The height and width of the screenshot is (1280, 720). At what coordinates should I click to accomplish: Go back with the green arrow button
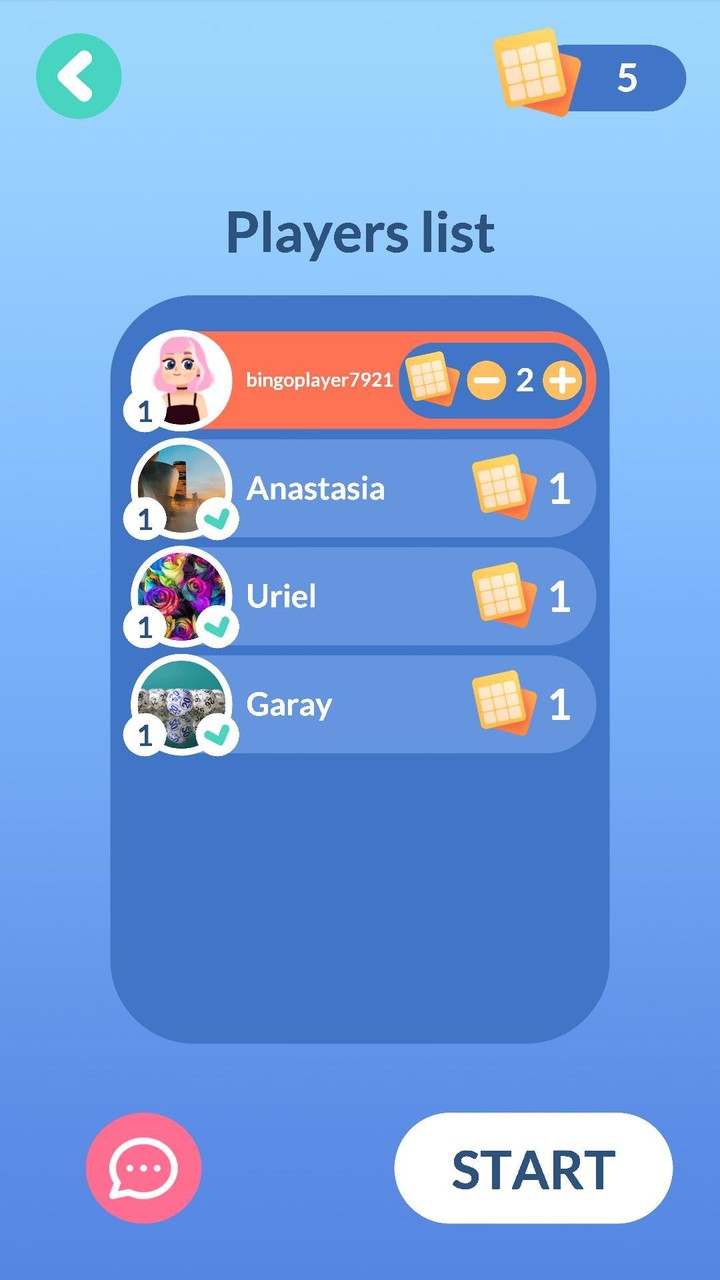[79, 76]
